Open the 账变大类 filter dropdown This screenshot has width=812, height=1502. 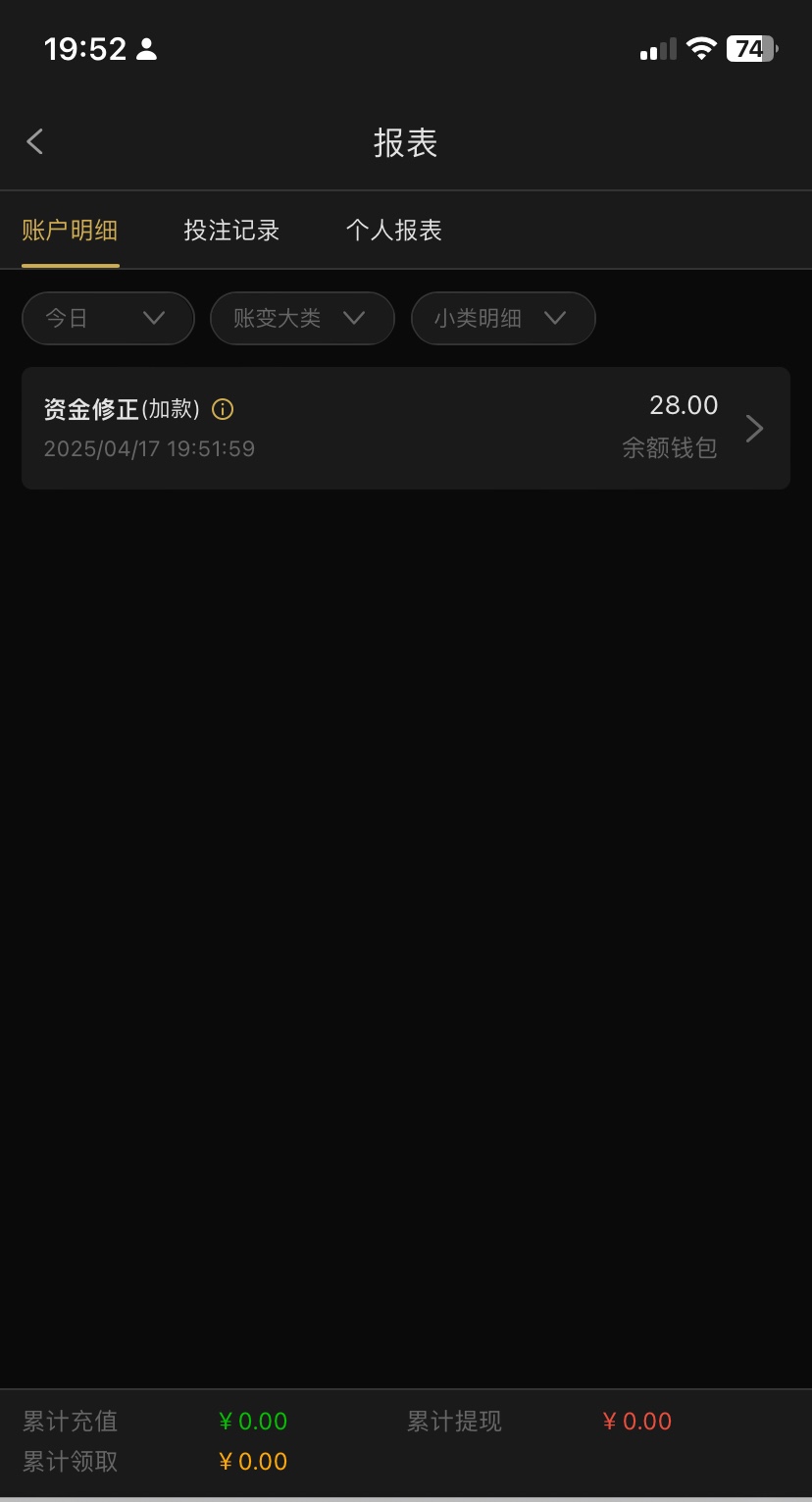click(x=302, y=318)
